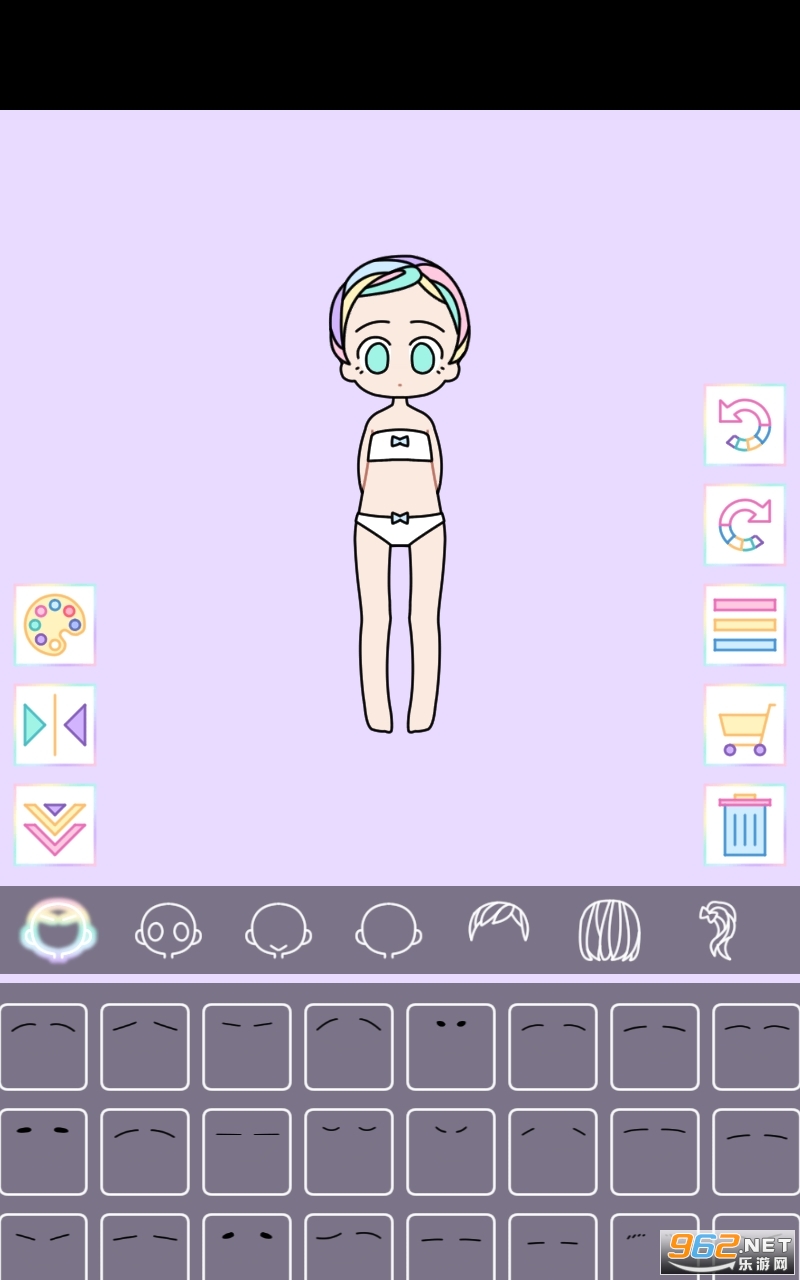Choose the two-dot eyebrow style in first row
The width and height of the screenshot is (800, 1280).
[451, 1046]
